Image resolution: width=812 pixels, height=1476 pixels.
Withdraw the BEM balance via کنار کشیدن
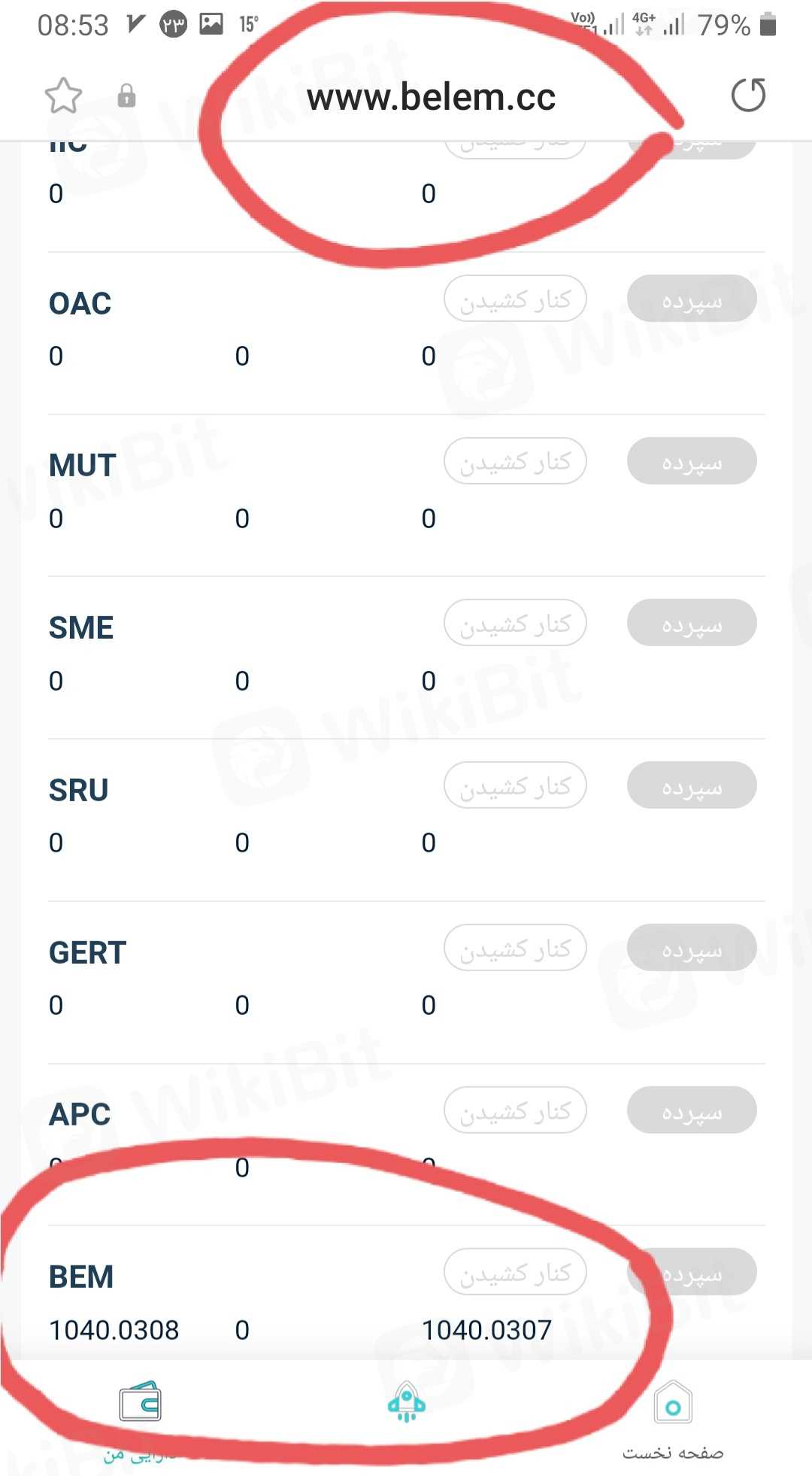click(x=515, y=1273)
